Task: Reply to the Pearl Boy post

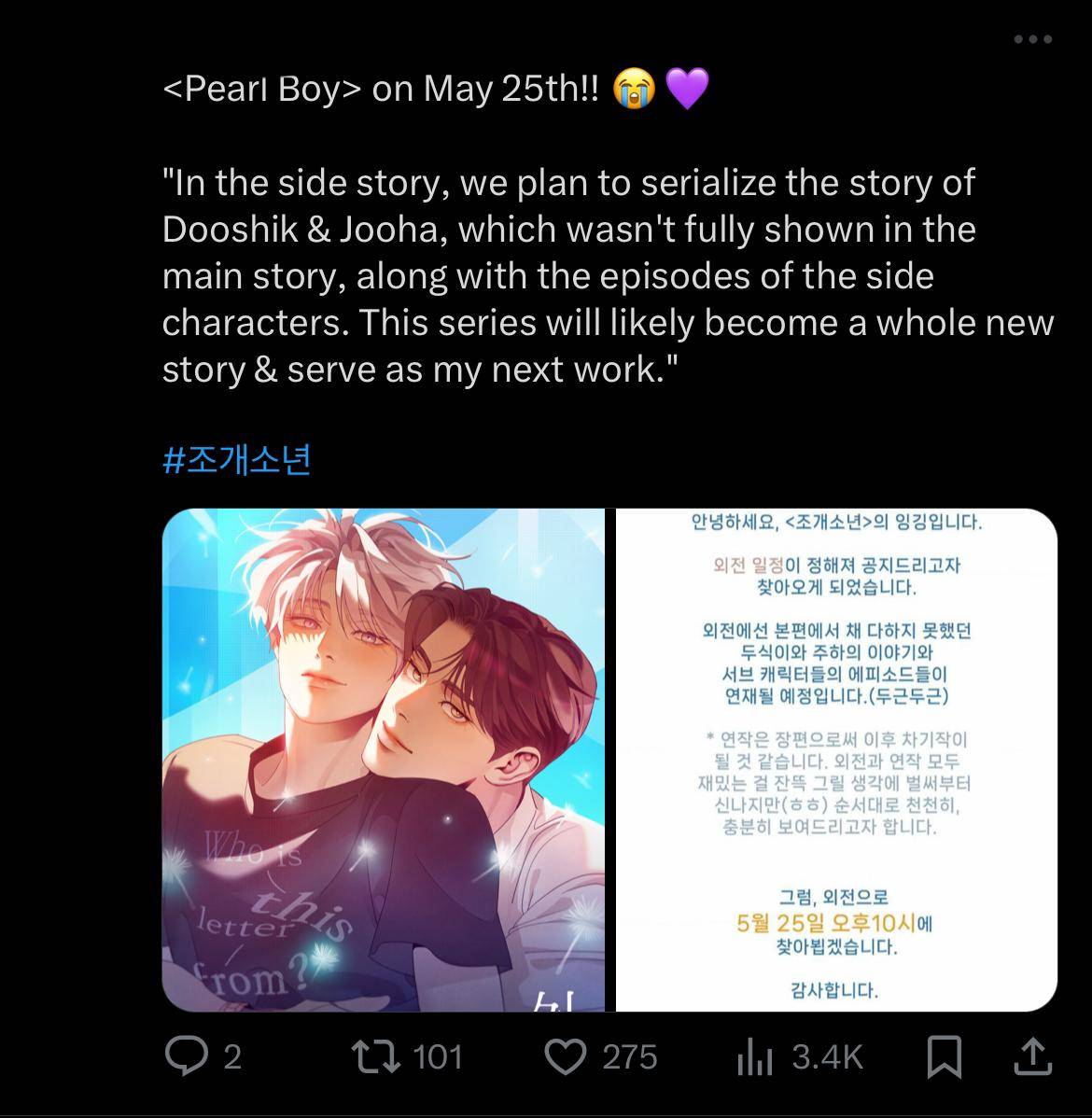Action: [187, 1056]
